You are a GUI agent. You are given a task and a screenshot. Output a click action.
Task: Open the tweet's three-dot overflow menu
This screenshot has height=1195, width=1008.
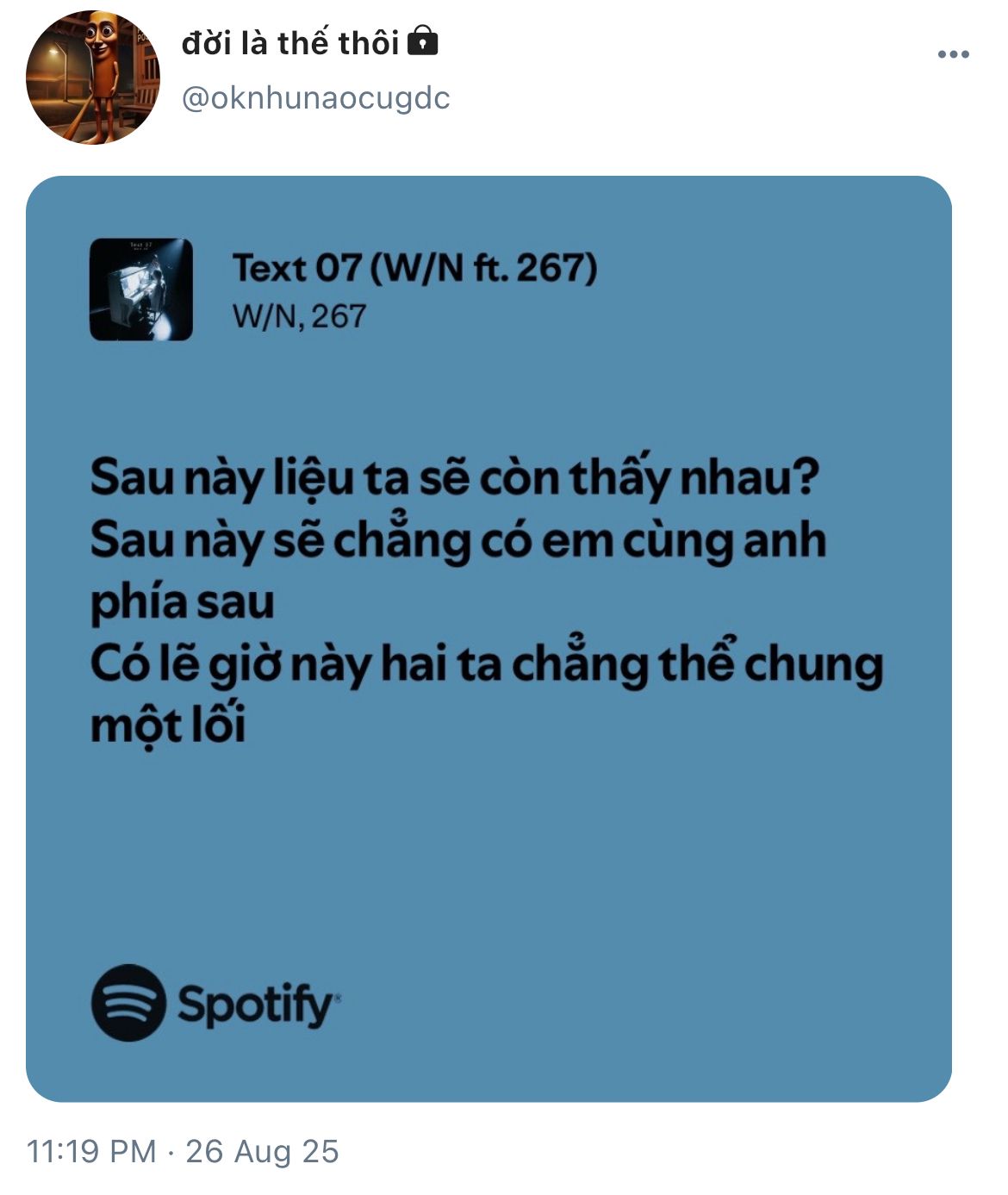953,54
